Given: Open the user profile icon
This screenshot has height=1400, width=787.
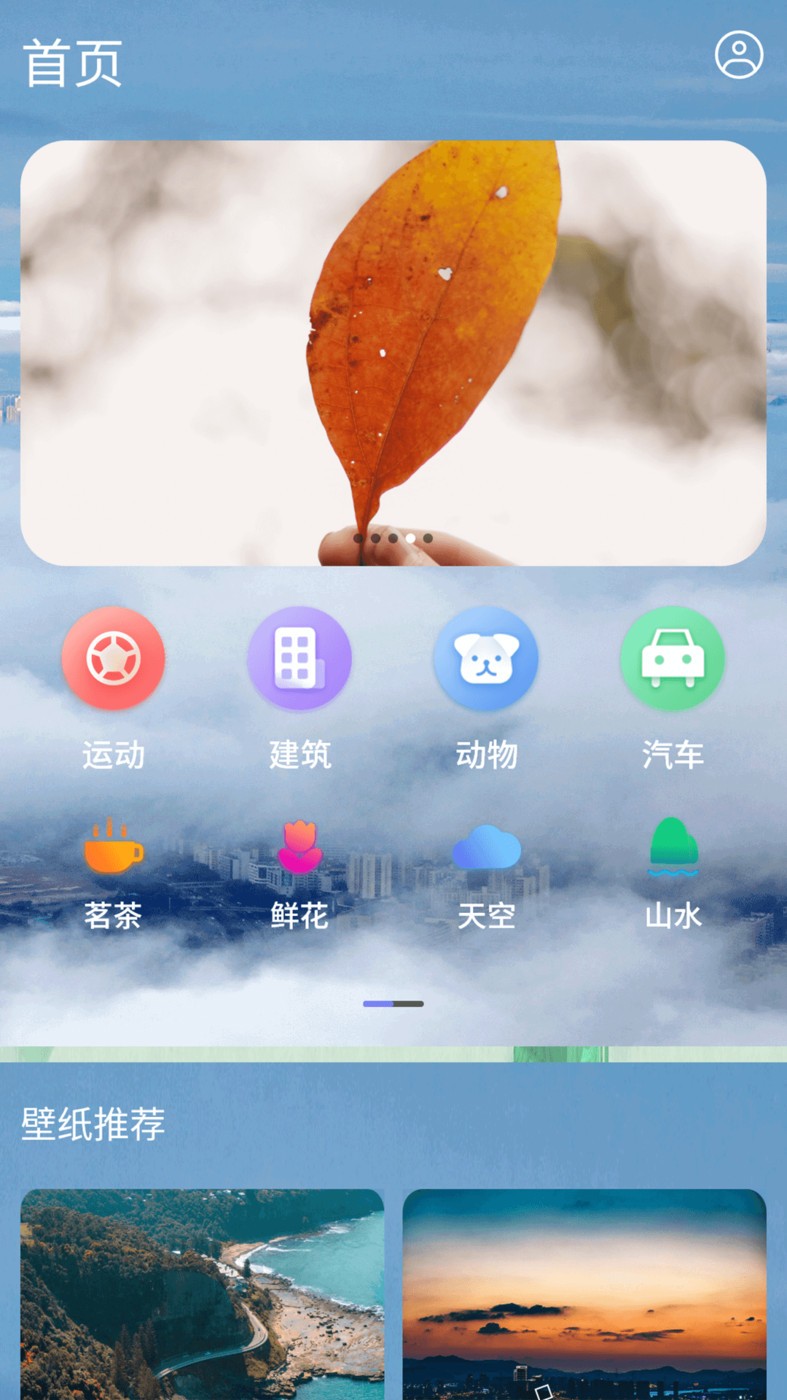Looking at the screenshot, I should tap(739, 55).
